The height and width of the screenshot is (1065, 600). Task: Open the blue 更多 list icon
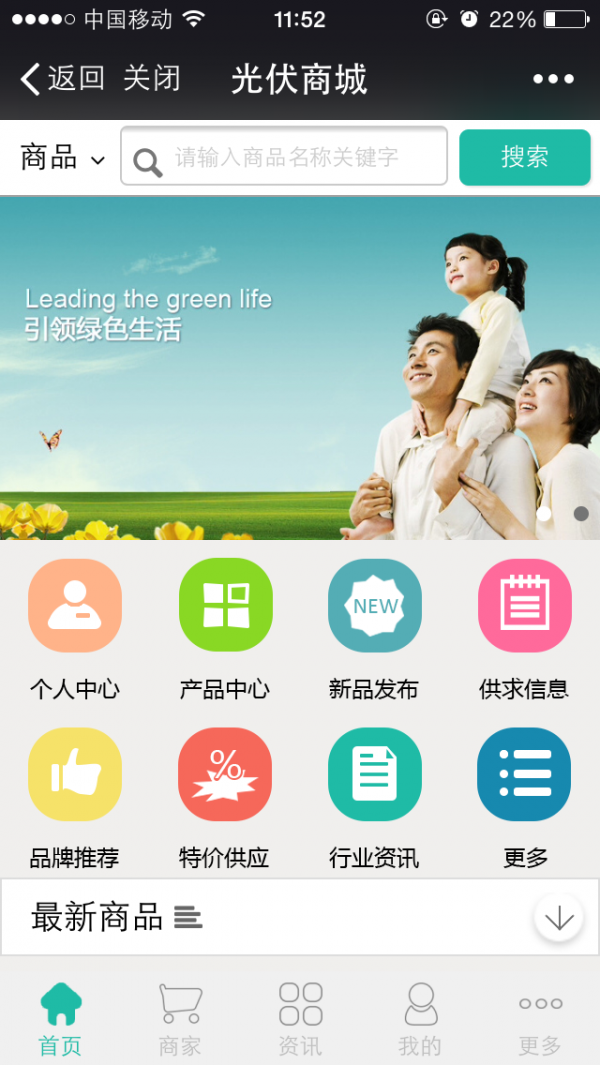524,775
